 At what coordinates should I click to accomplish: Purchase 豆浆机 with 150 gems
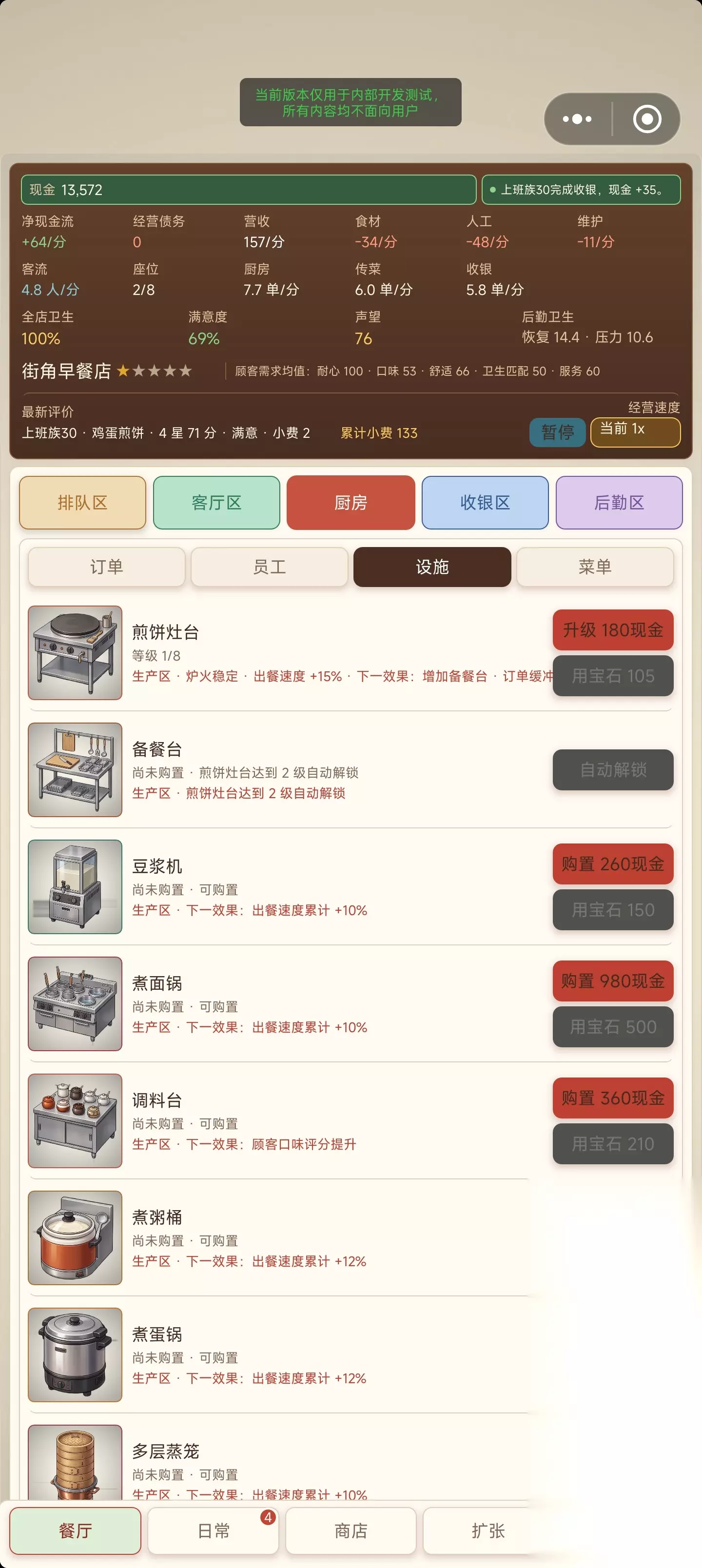tap(613, 910)
